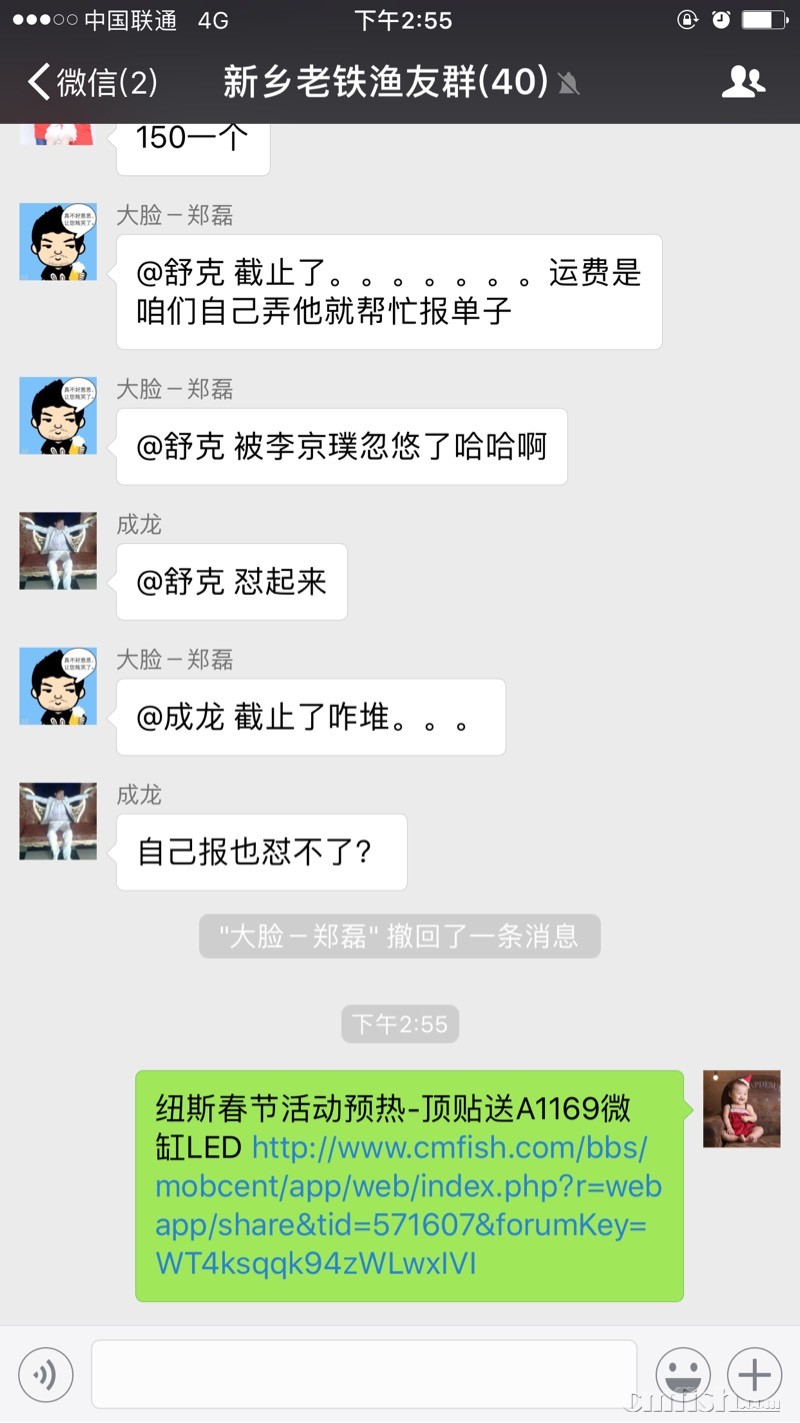Open 成龙's avatar next to 自己报也怼不了

point(58,821)
